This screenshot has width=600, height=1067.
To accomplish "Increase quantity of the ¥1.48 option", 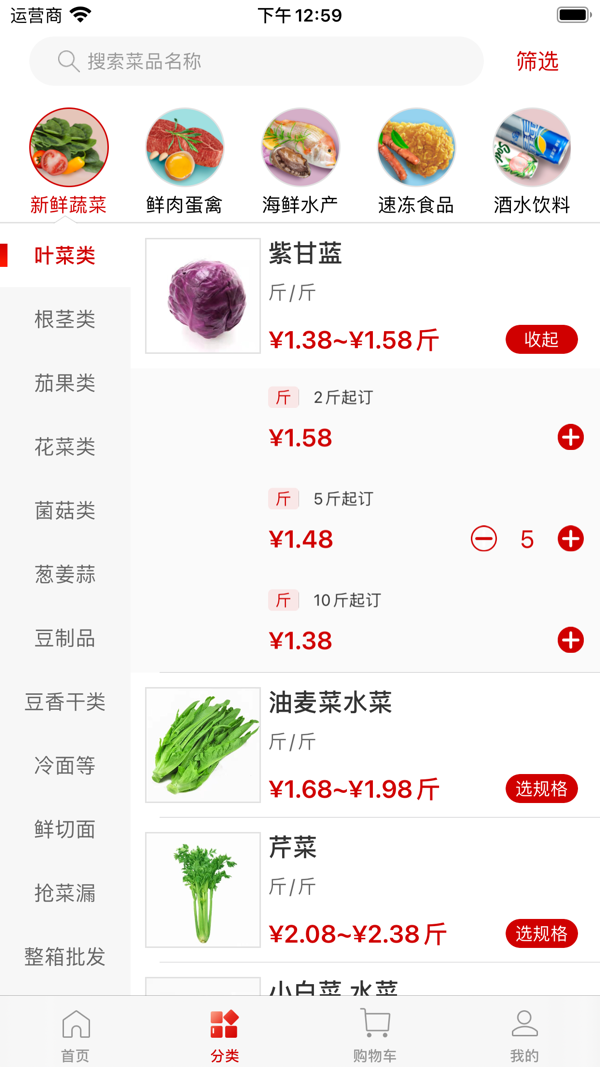I will coord(570,540).
